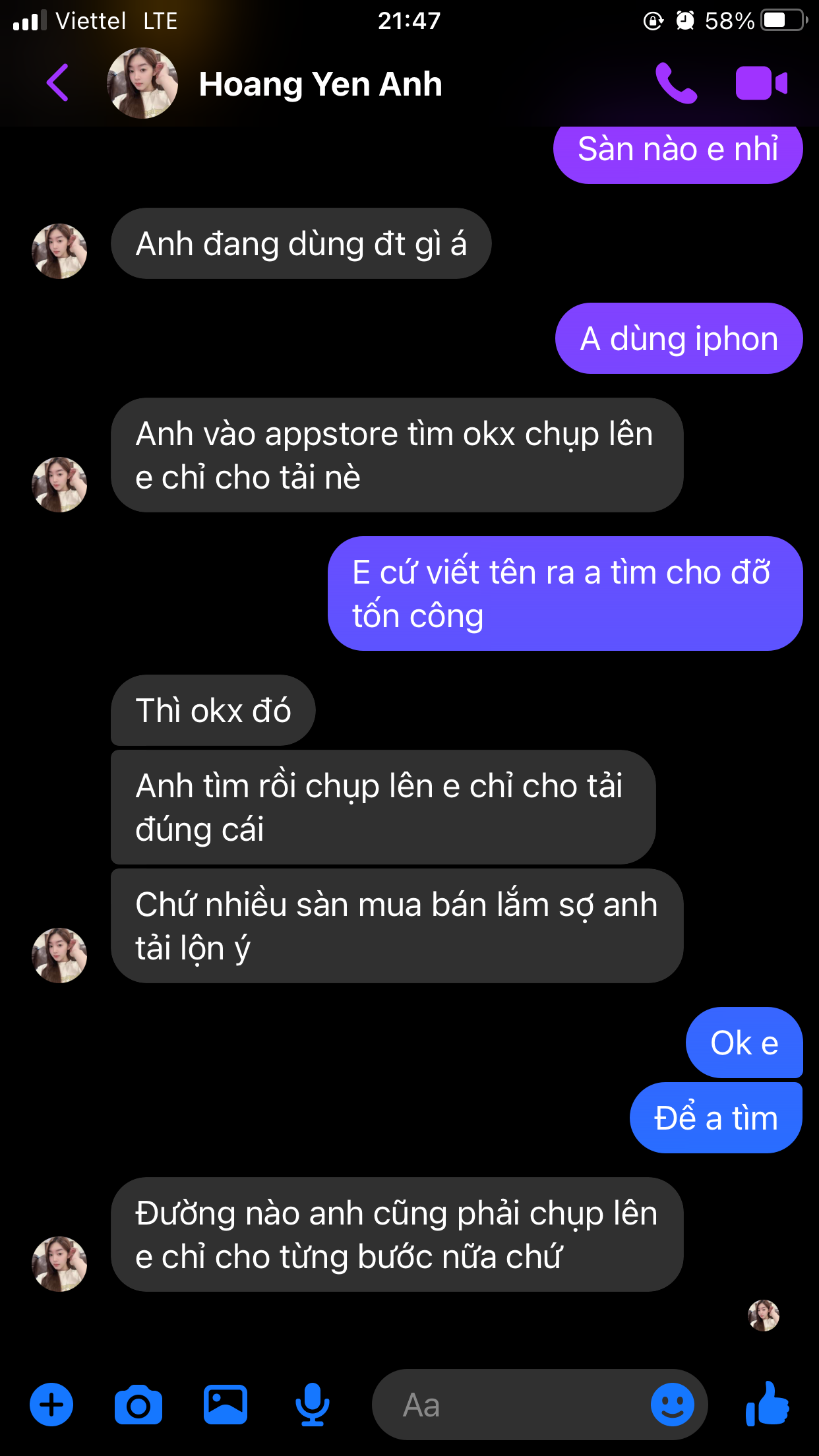Record a voice message with the microphone
The height and width of the screenshot is (1456, 819).
[x=312, y=1405]
